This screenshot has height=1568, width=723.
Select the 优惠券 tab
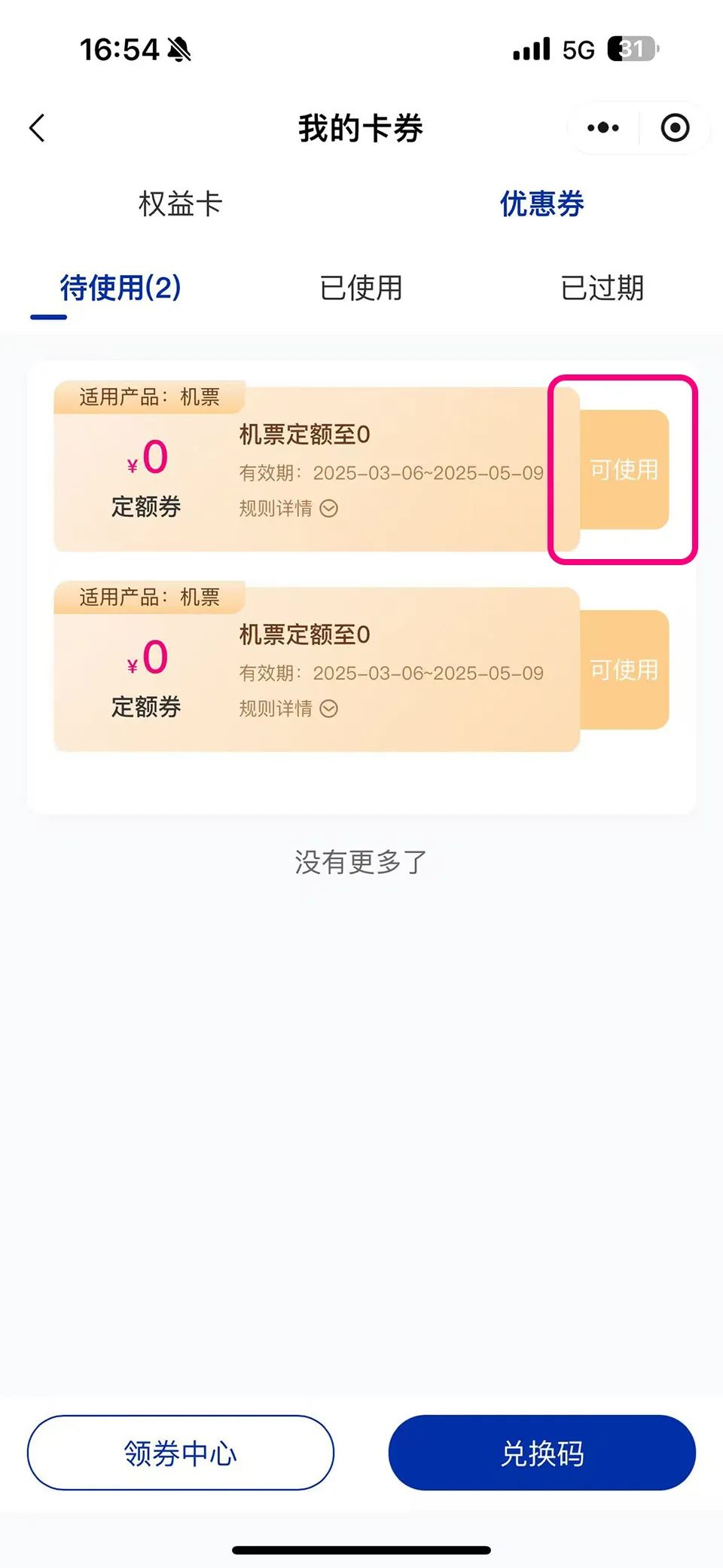coord(541,204)
